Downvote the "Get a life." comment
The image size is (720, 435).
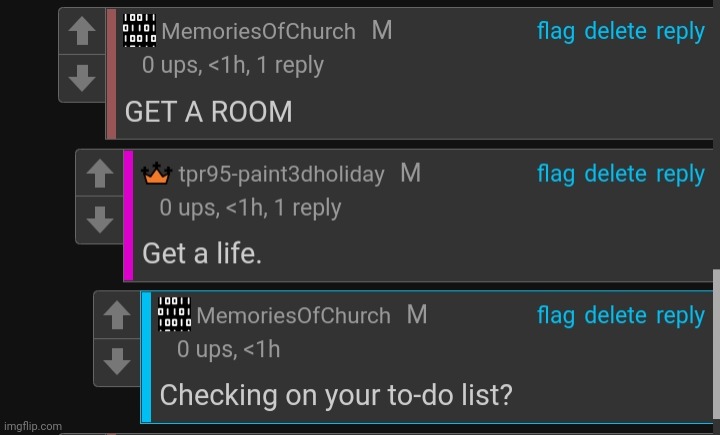click(x=100, y=219)
